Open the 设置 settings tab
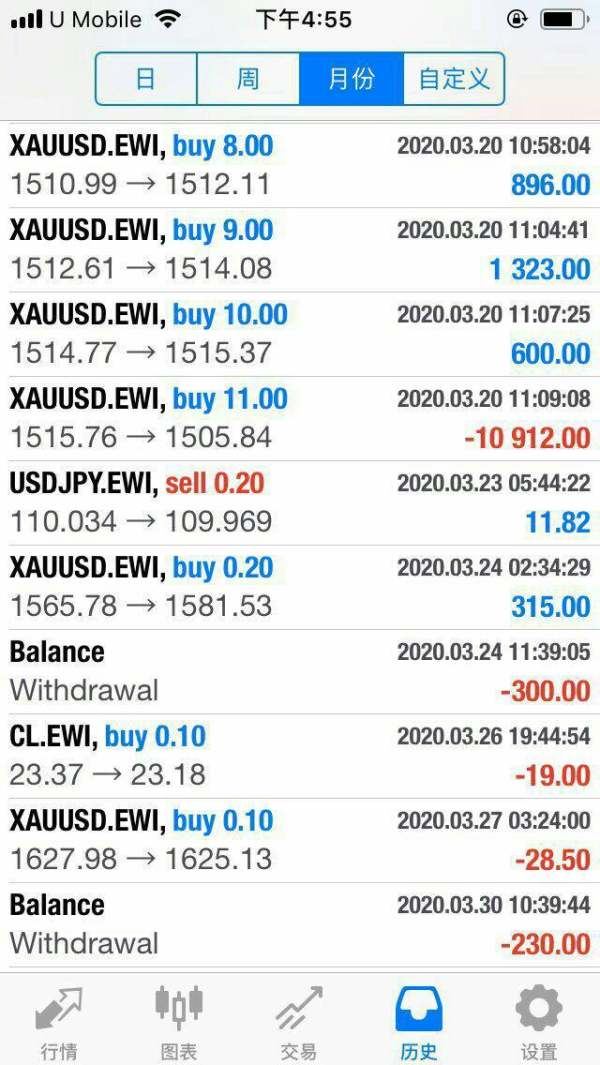This screenshot has width=600, height=1065. point(539,1021)
